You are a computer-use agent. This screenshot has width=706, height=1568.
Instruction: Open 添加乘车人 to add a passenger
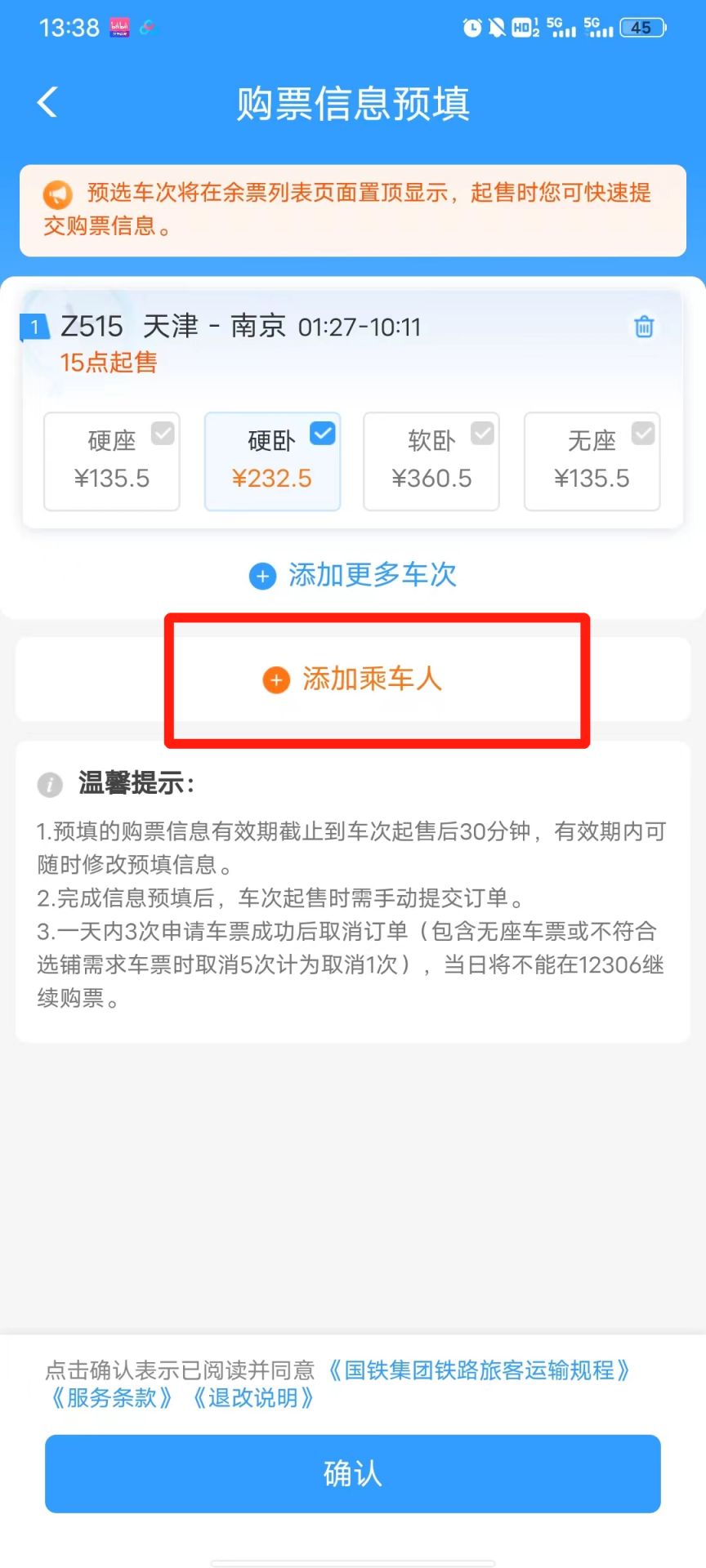tap(372, 679)
